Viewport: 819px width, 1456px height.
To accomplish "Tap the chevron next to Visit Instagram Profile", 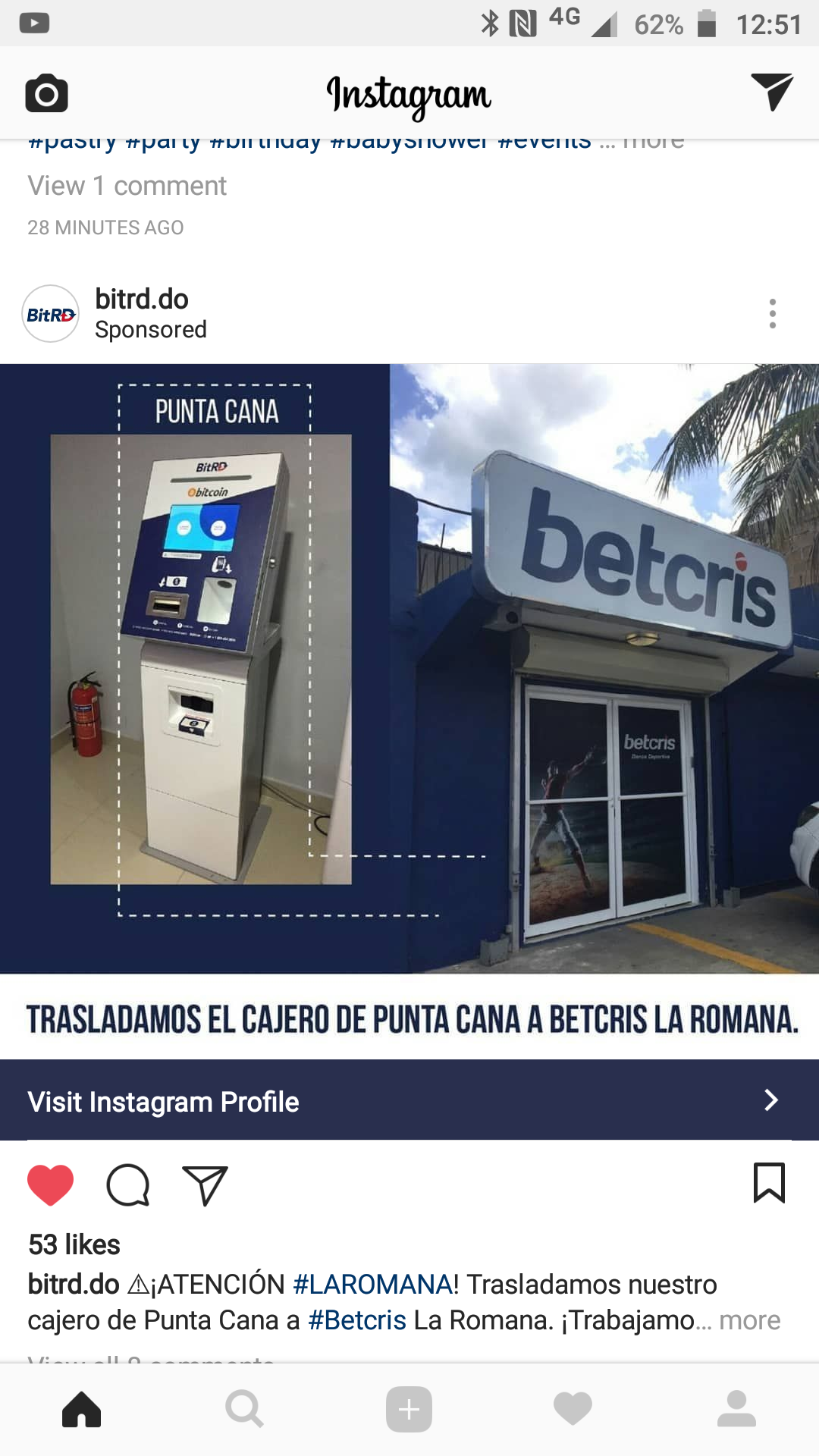I will click(x=770, y=1100).
